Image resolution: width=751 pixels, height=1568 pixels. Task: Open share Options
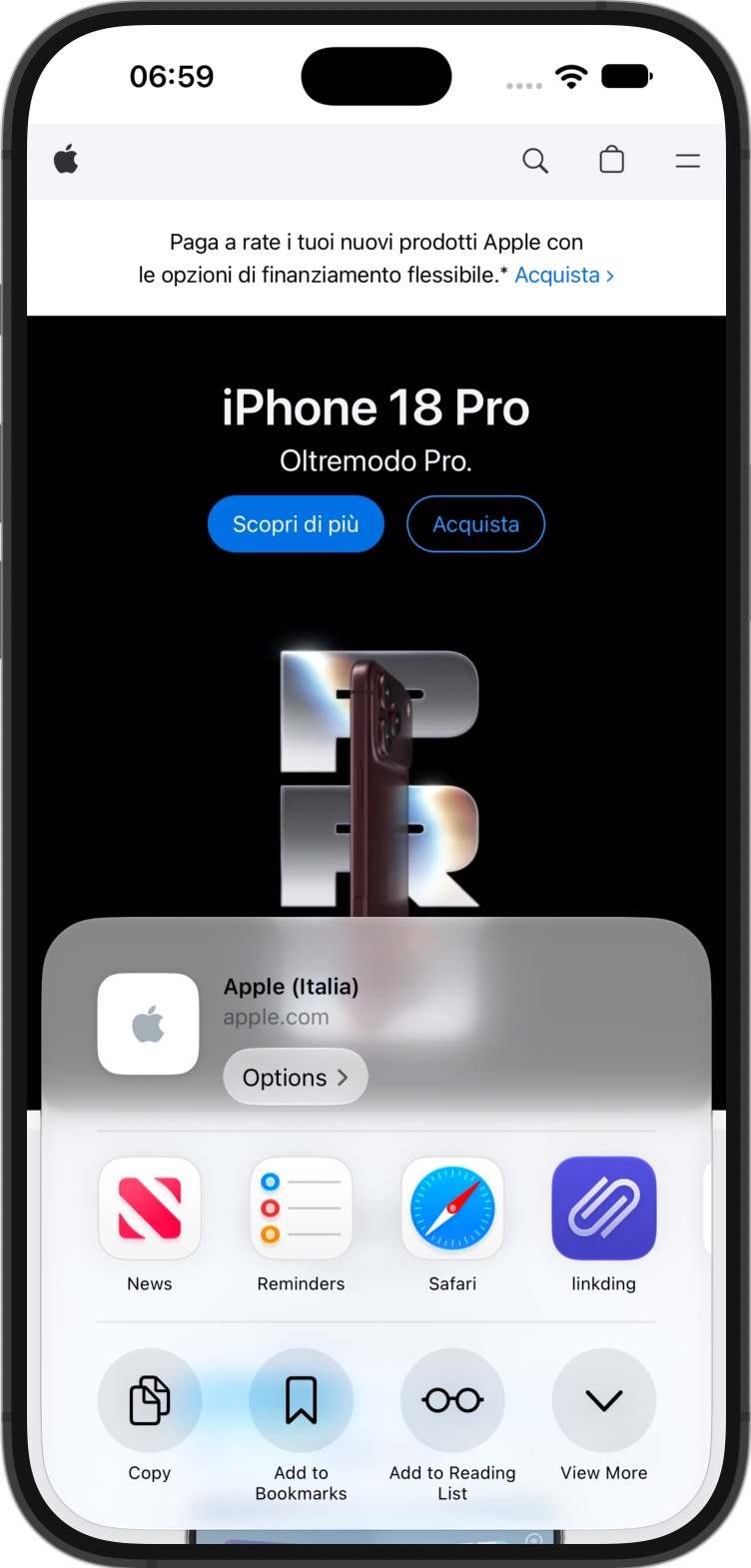[x=296, y=1077]
